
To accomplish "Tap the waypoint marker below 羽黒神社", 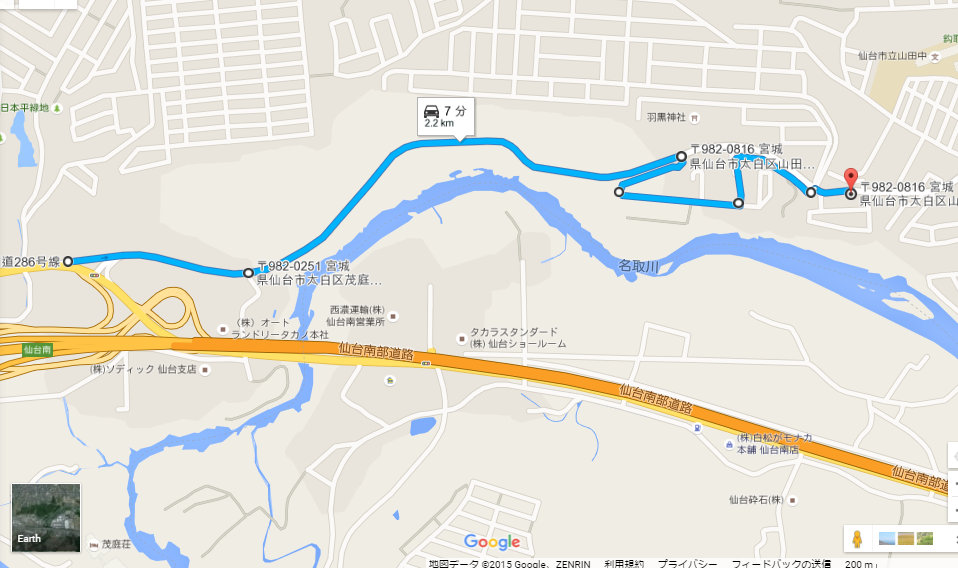I will pyautogui.click(x=682, y=156).
